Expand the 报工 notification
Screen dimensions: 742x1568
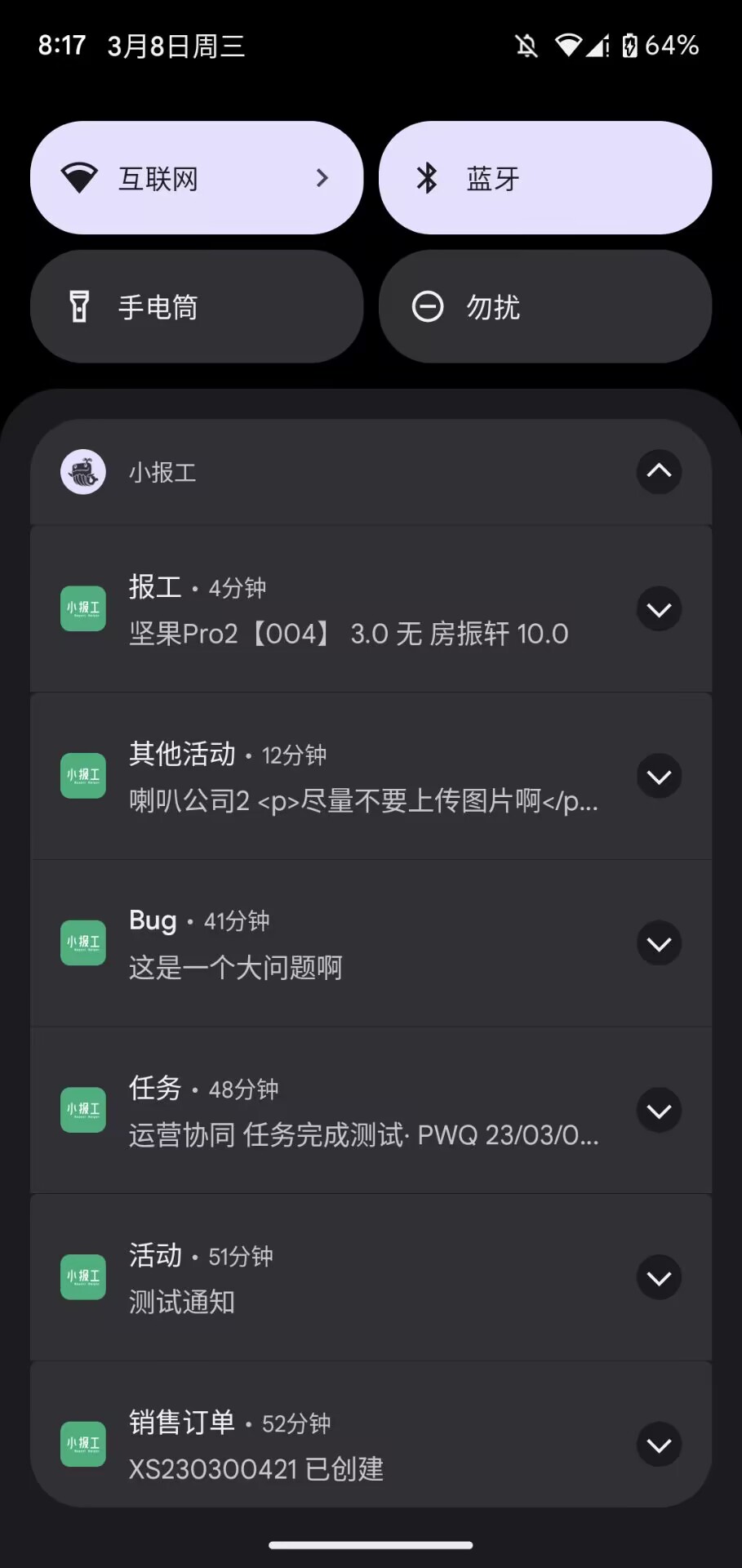tap(659, 609)
